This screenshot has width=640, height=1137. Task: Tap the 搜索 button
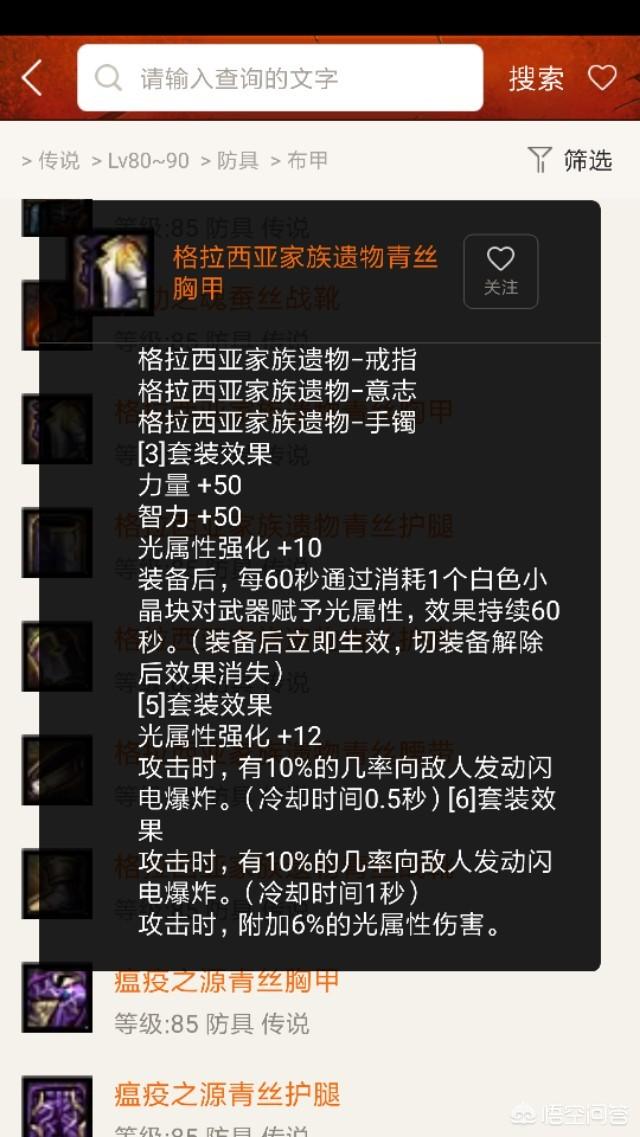click(x=536, y=78)
